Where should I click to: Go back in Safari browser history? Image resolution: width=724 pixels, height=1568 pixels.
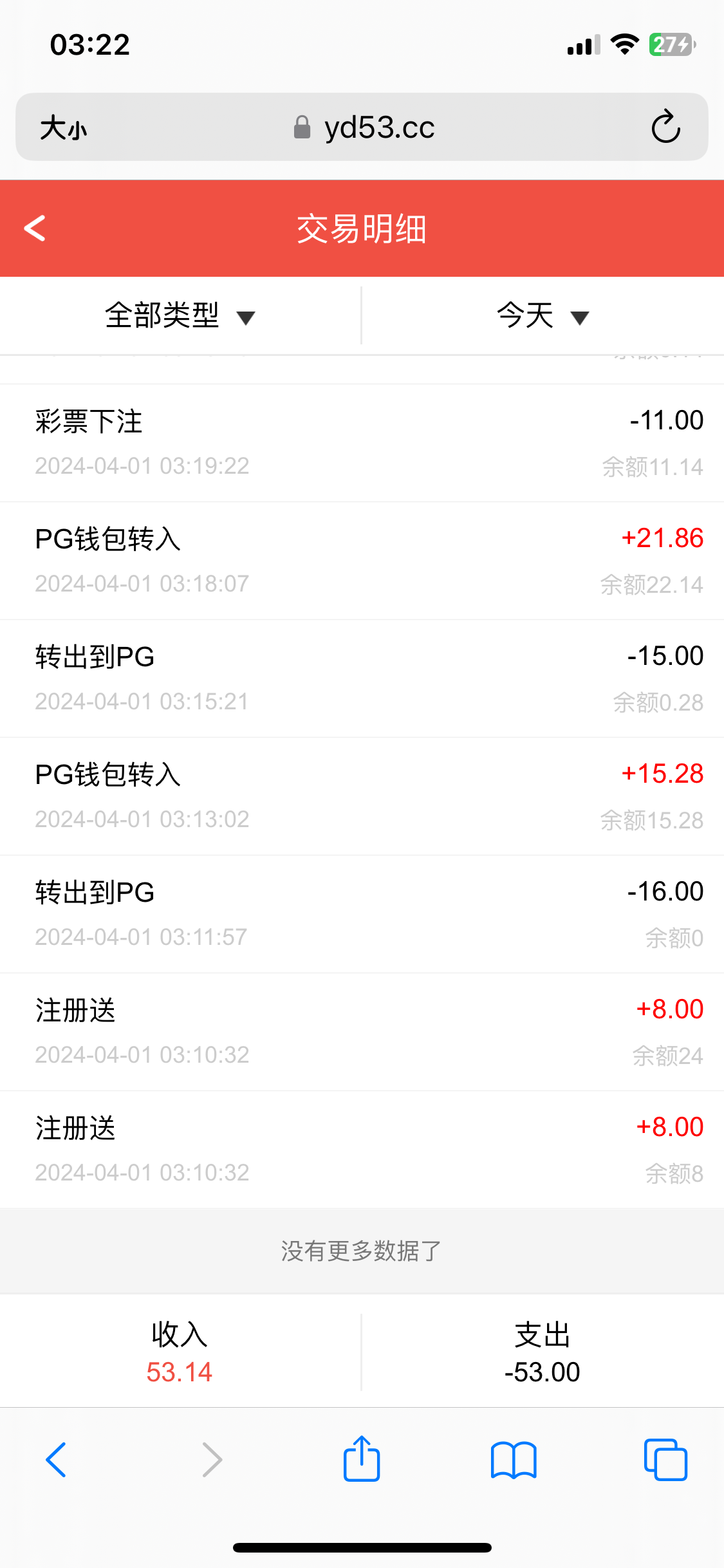click(56, 1459)
